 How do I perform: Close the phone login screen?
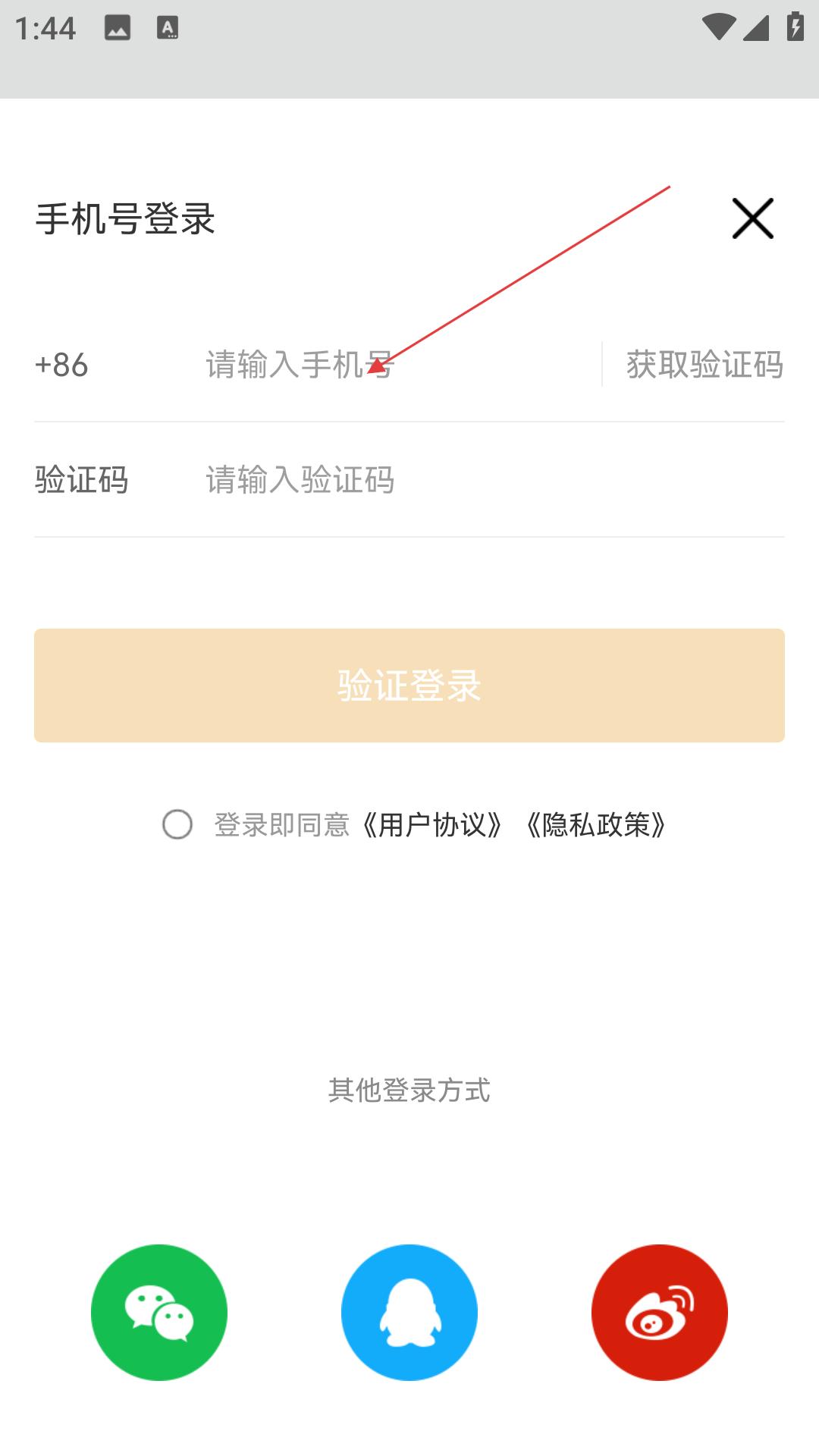[752, 218]
